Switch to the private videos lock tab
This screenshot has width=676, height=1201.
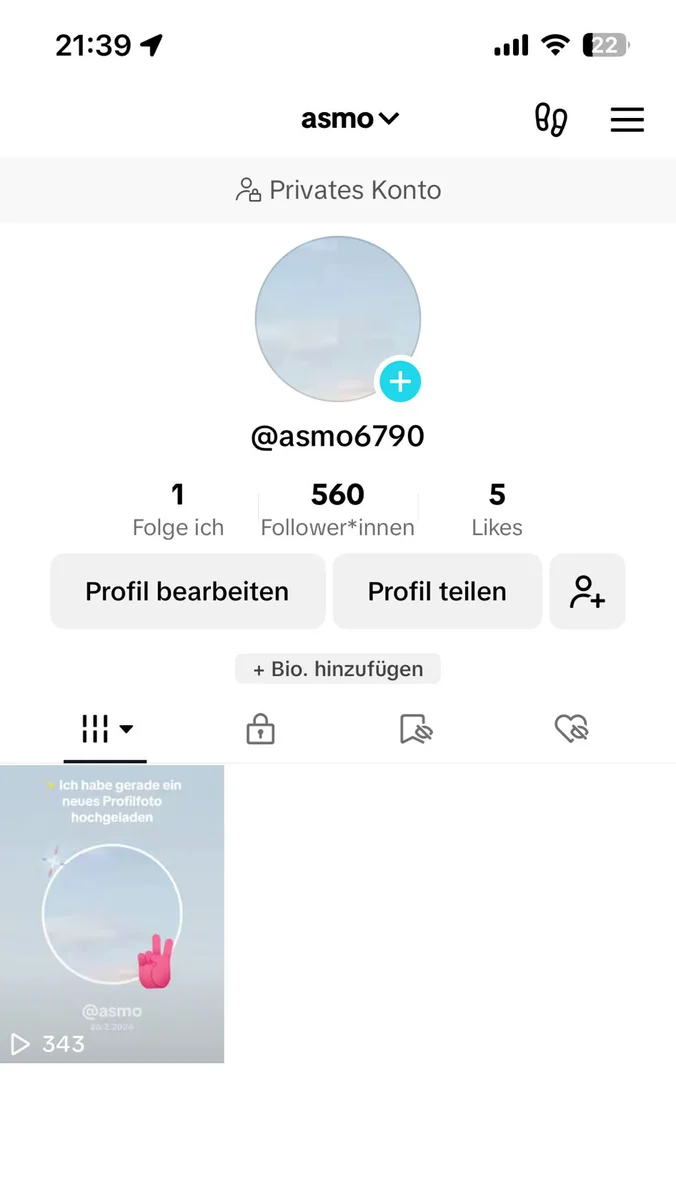click(260, 730)
